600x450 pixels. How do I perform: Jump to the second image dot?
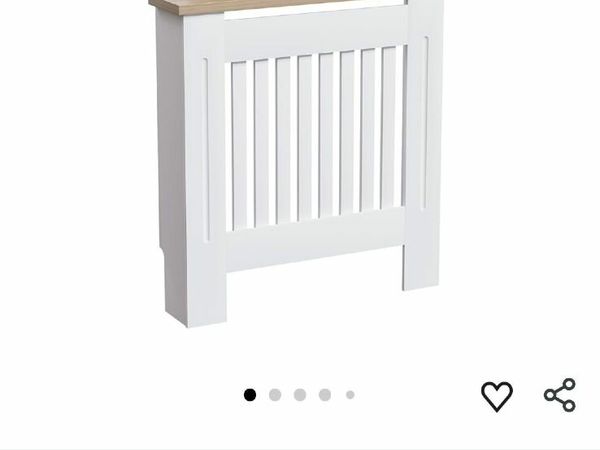(x=275, y=395)
